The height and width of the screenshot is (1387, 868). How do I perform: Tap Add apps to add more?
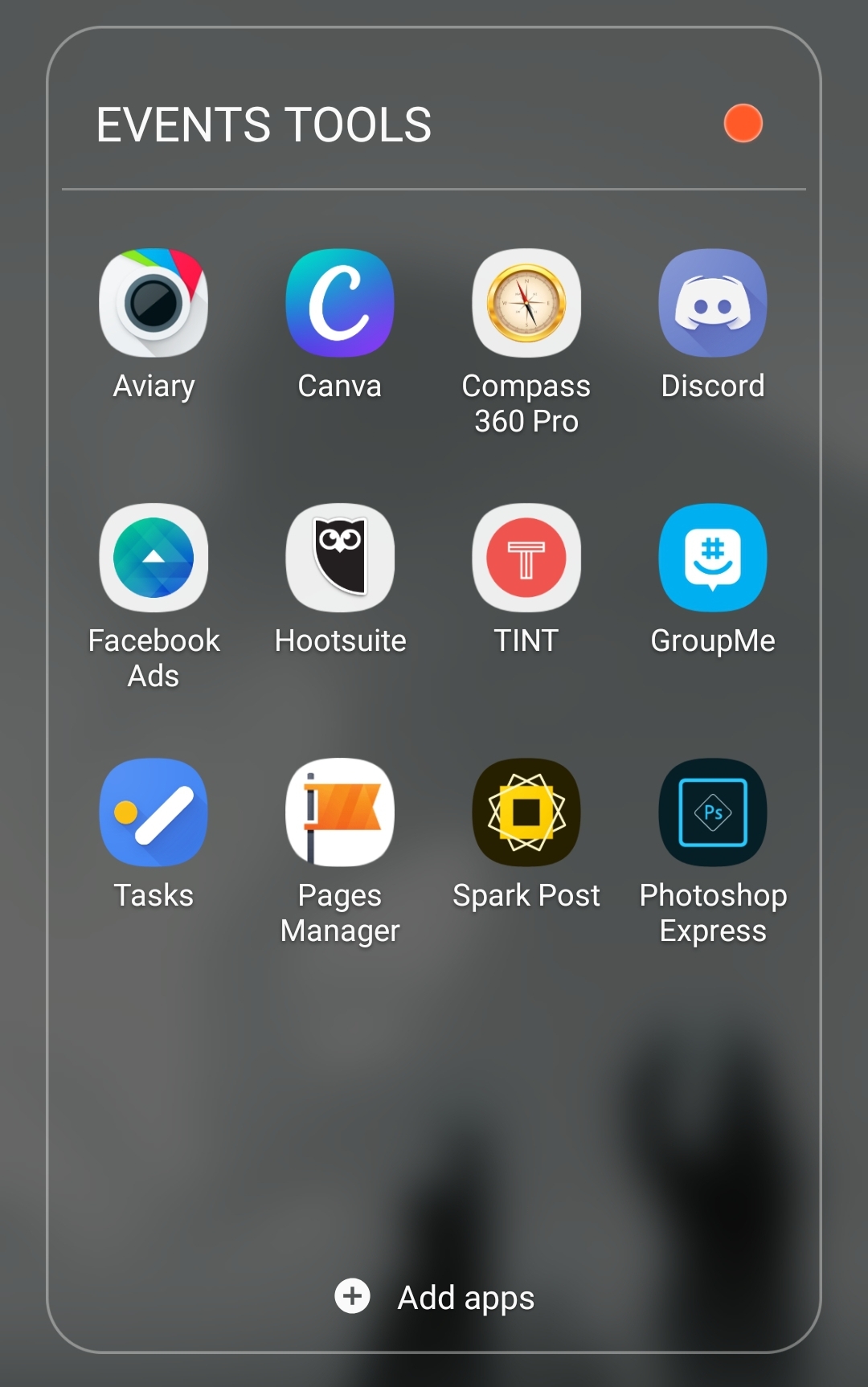coord(435,1297)
